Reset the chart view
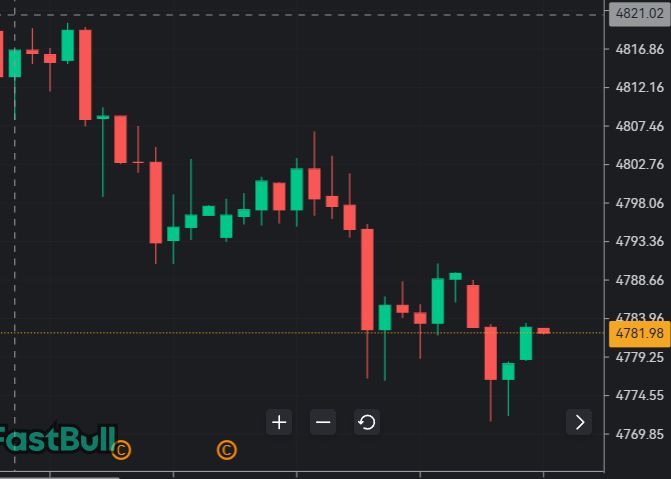 coord(367,422)
